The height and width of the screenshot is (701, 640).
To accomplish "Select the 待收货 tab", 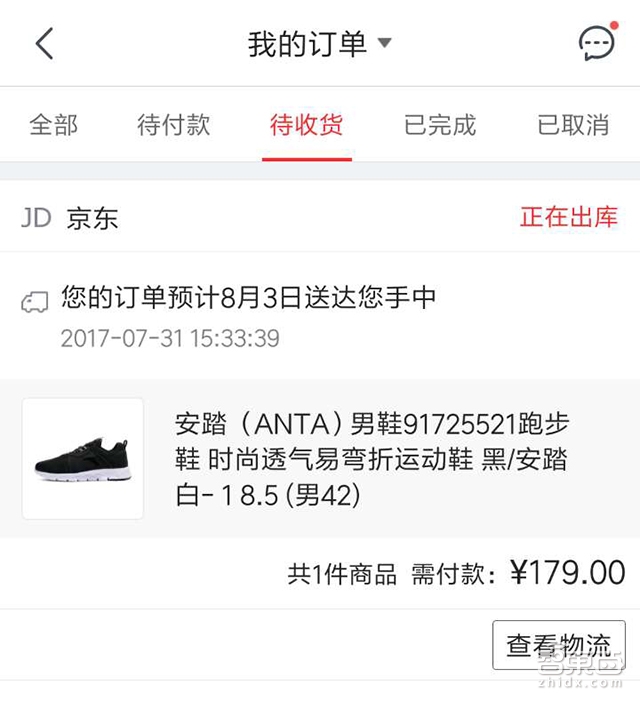I will (306, 125).
